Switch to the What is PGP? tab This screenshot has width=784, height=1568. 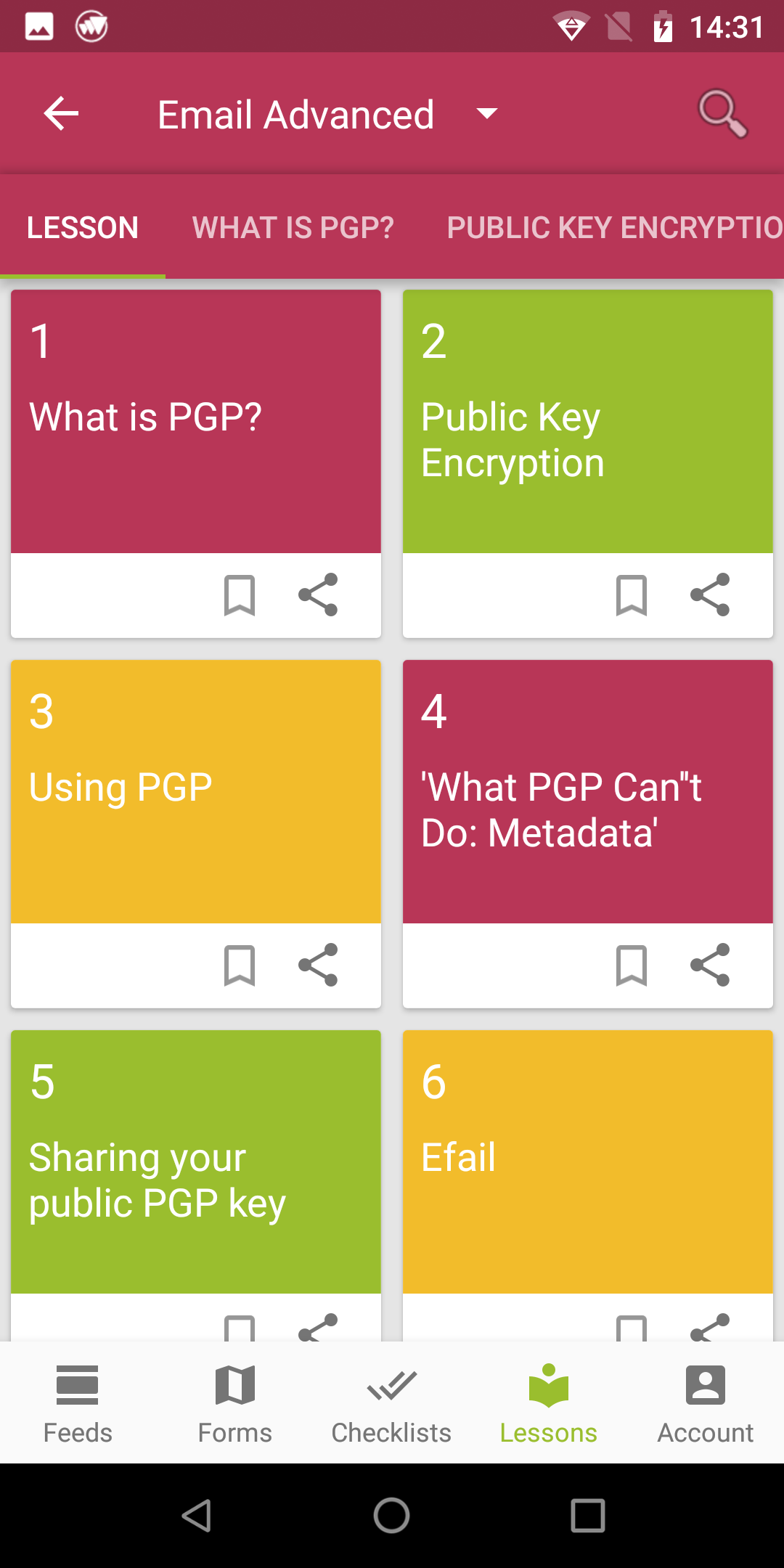click(293, 227)
